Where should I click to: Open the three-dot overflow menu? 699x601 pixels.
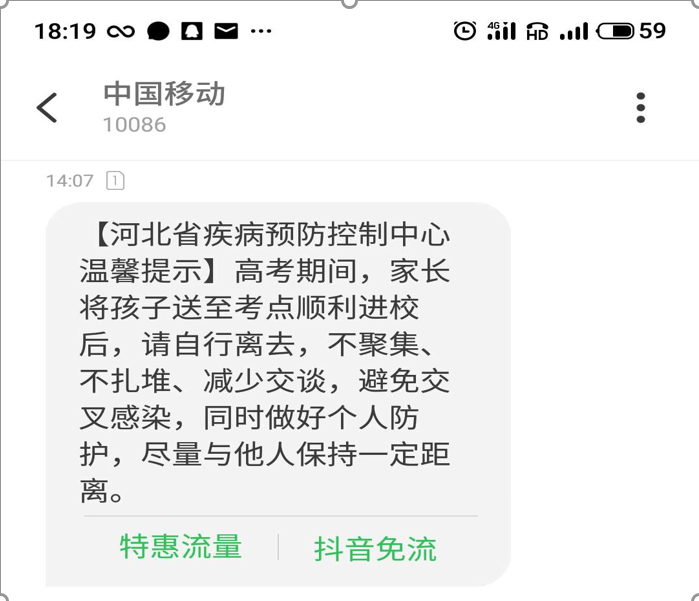(x=640, y=107)
